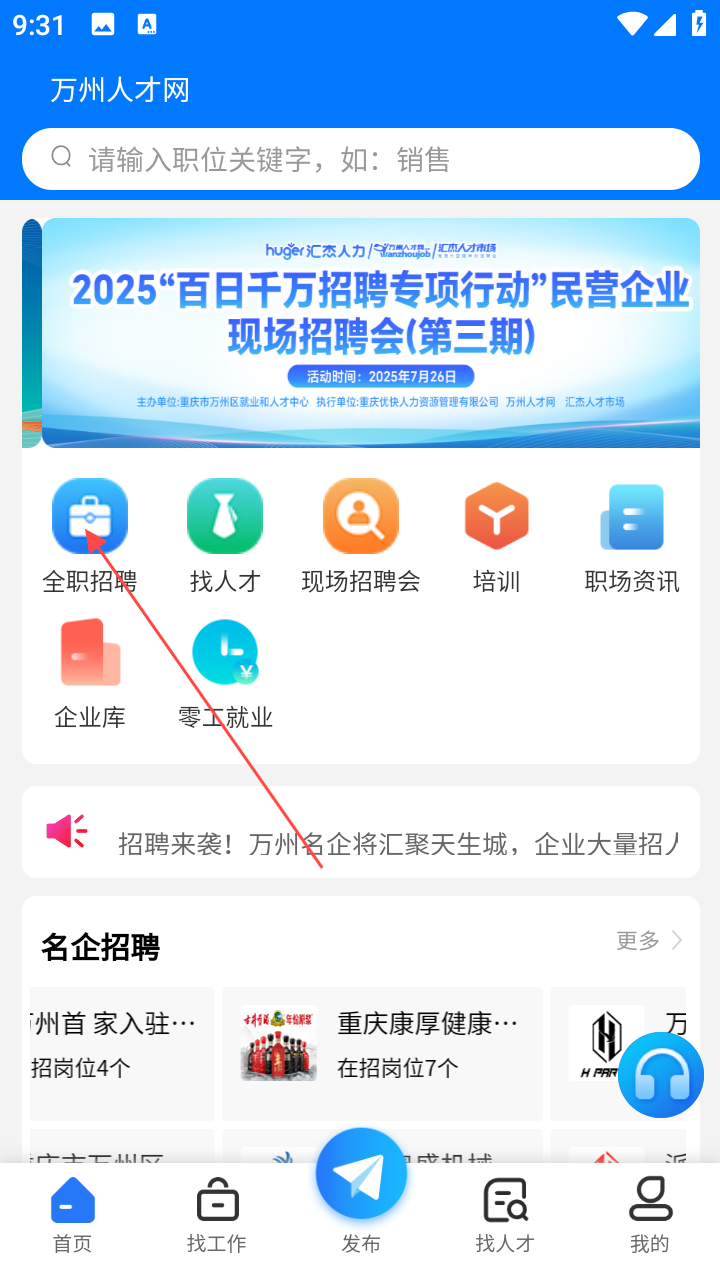Switch to the 找人才 bottom tab

(x=505, y=1215)
